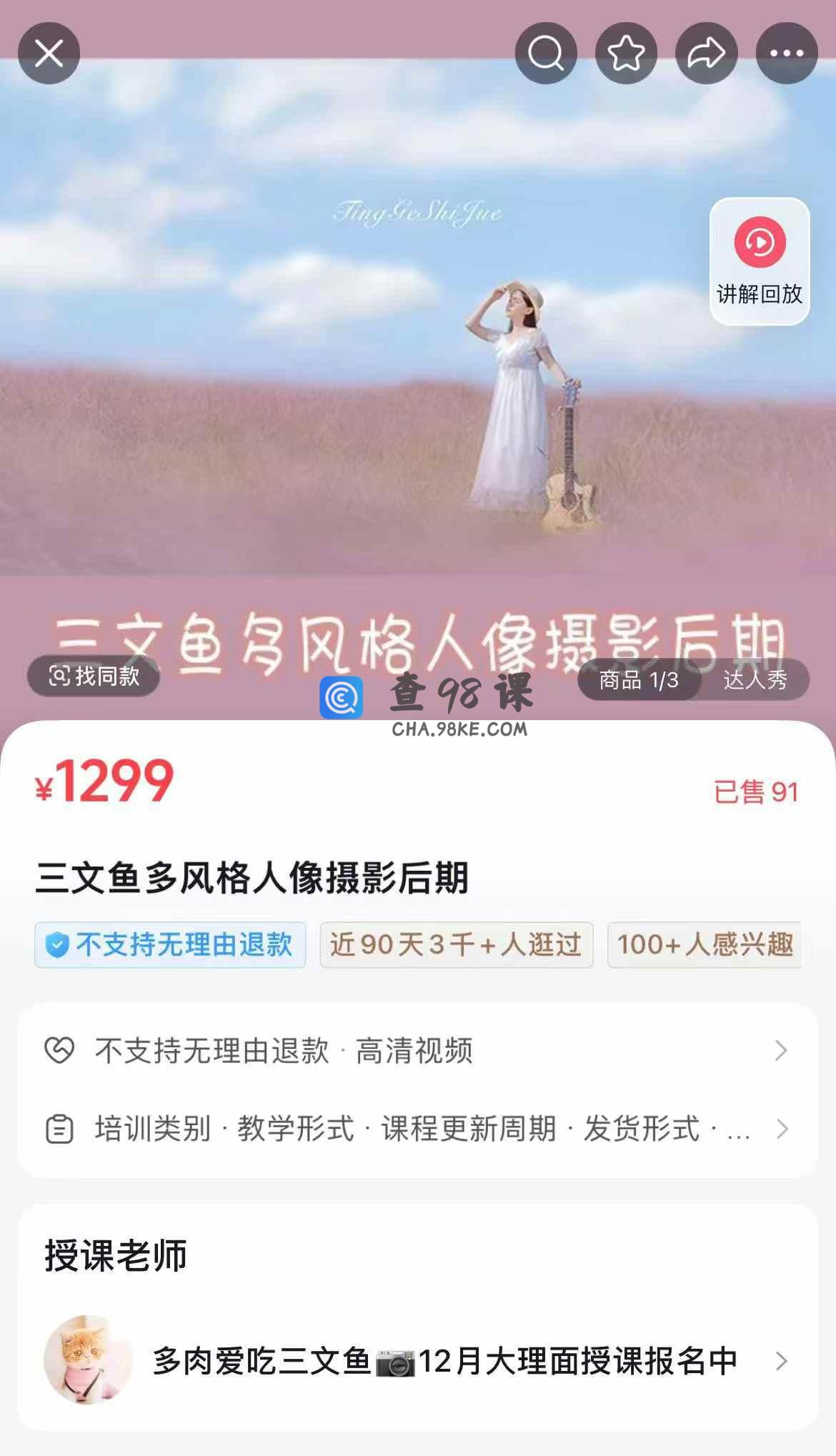
Task: Select the 商品 1/3 image tab
Action: [638, 679]
